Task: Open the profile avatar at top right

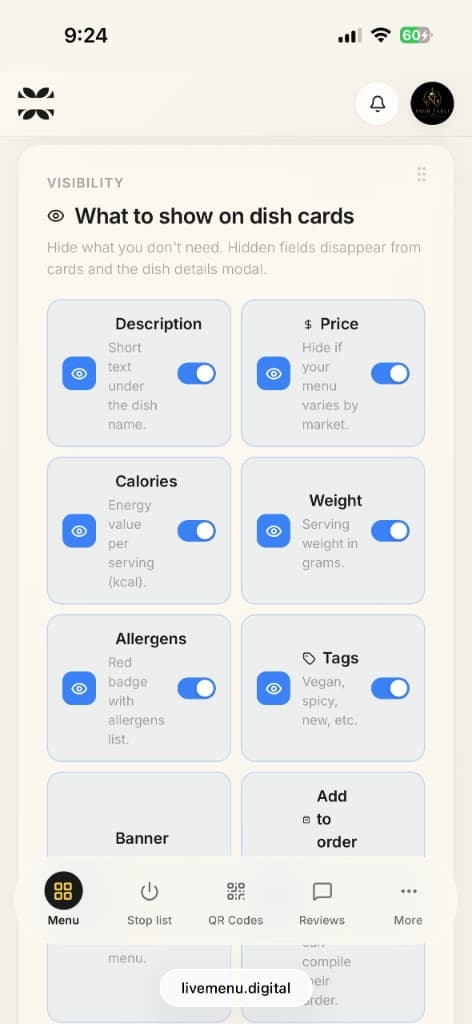Action: pyautogui.click(x=432, y=103)
